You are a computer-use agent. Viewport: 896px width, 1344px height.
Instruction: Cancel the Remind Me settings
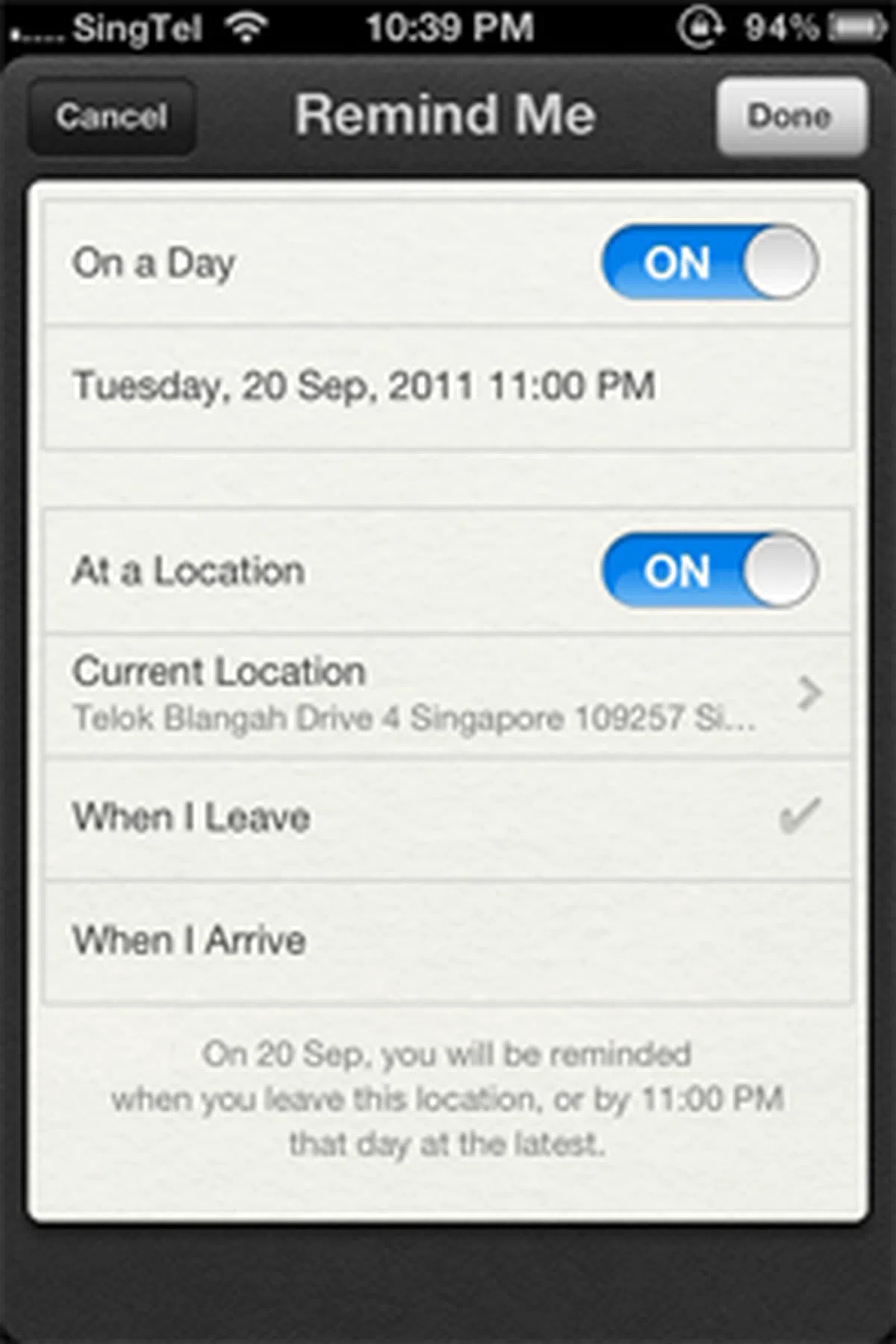112,116
